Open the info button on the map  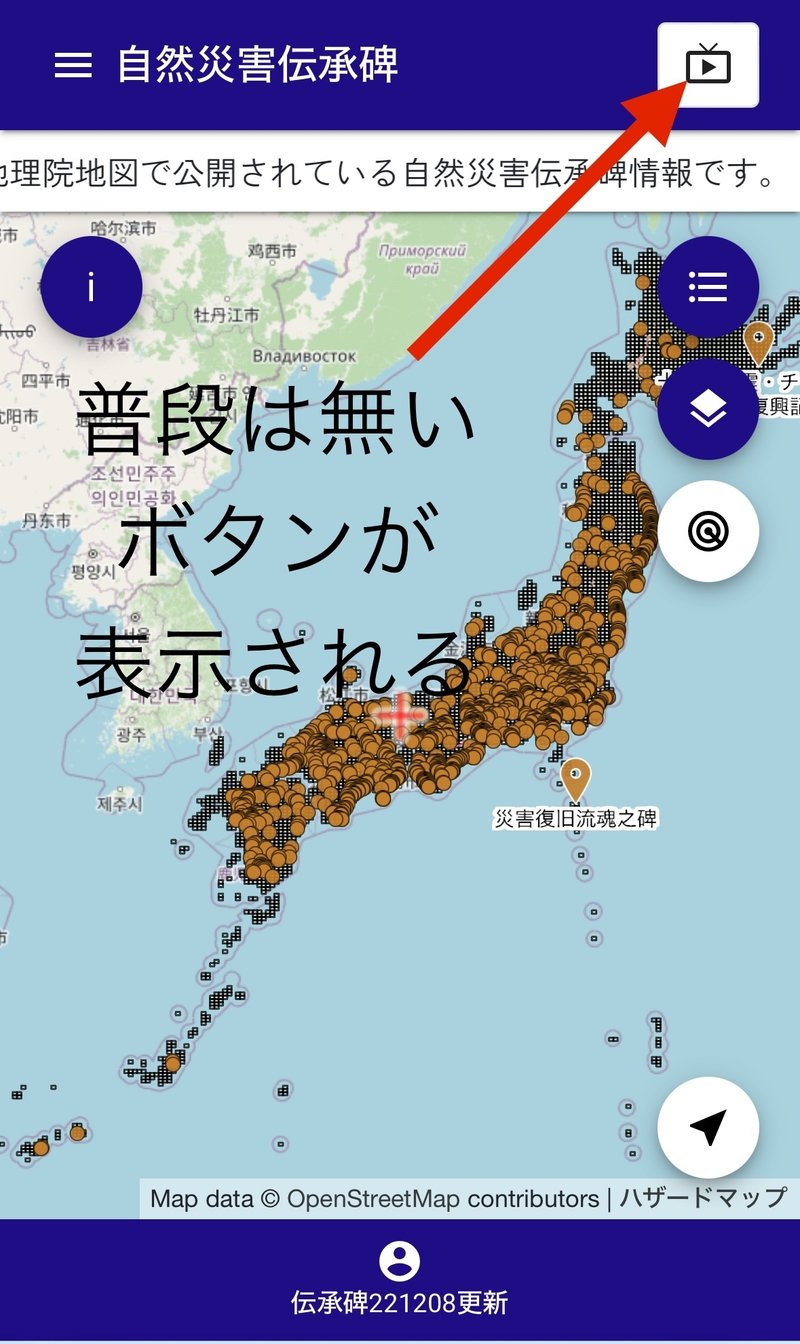click(x=91, y=288)
